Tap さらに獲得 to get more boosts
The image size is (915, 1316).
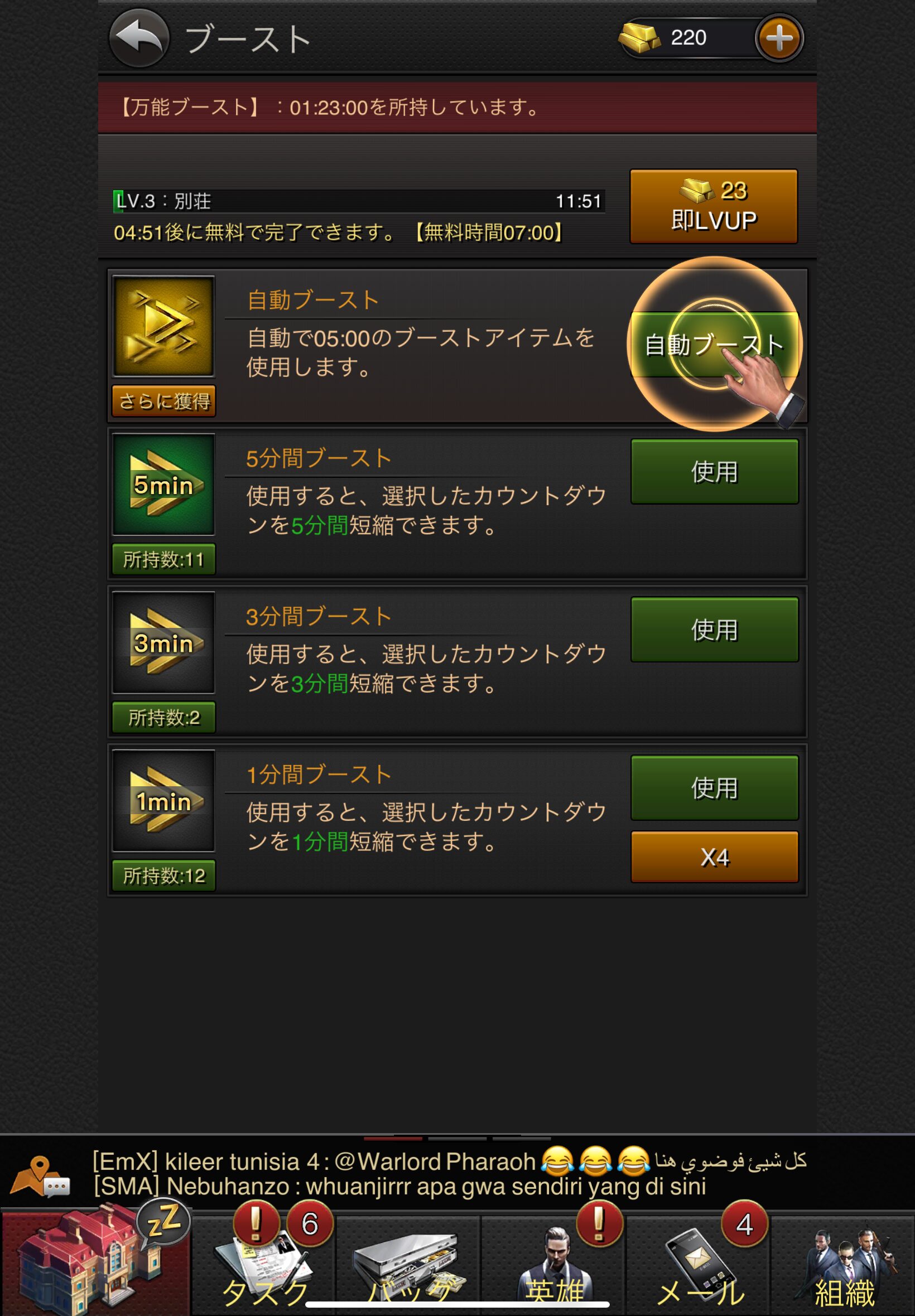164,401
